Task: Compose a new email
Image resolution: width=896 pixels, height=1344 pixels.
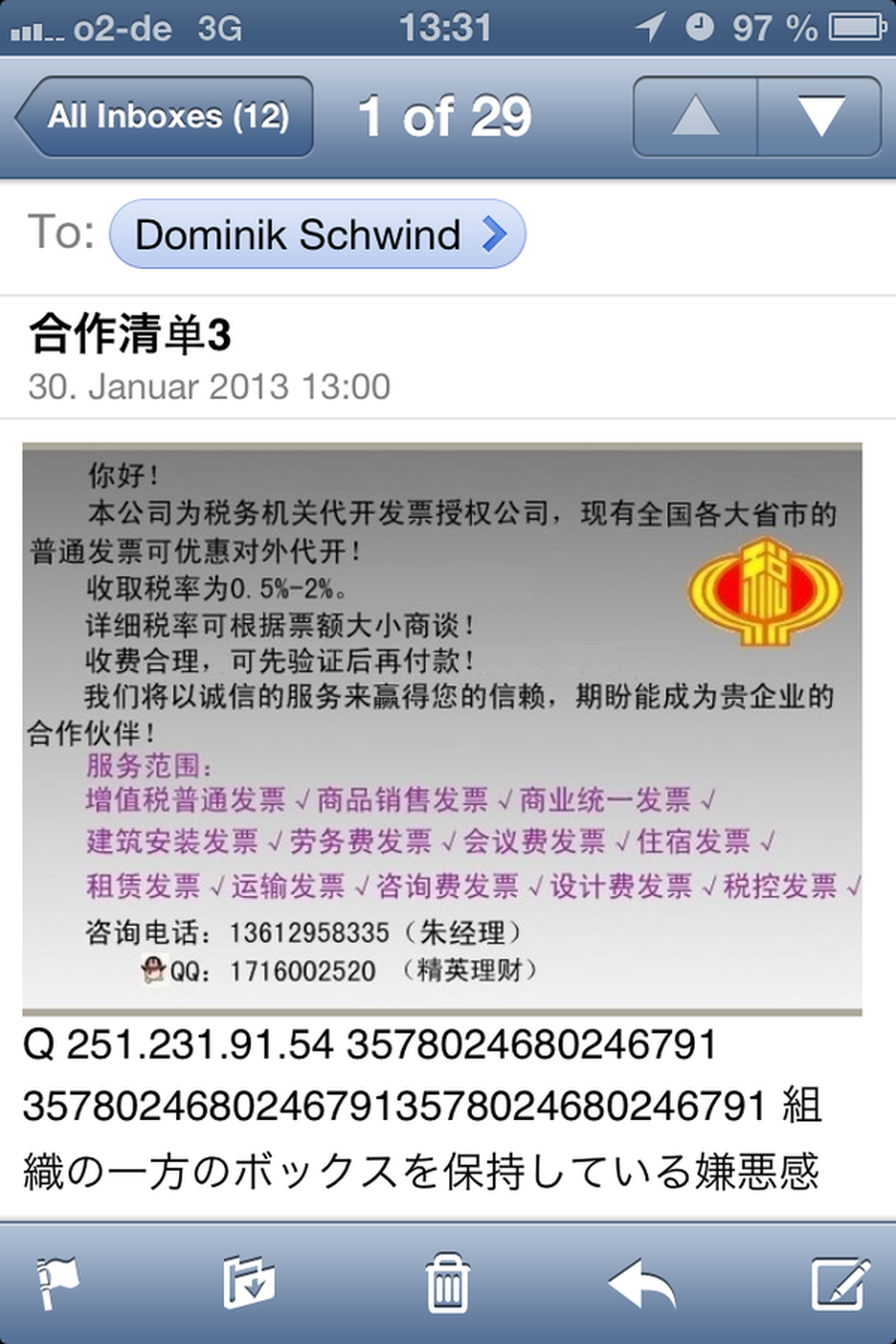Action: point(839,1283)
